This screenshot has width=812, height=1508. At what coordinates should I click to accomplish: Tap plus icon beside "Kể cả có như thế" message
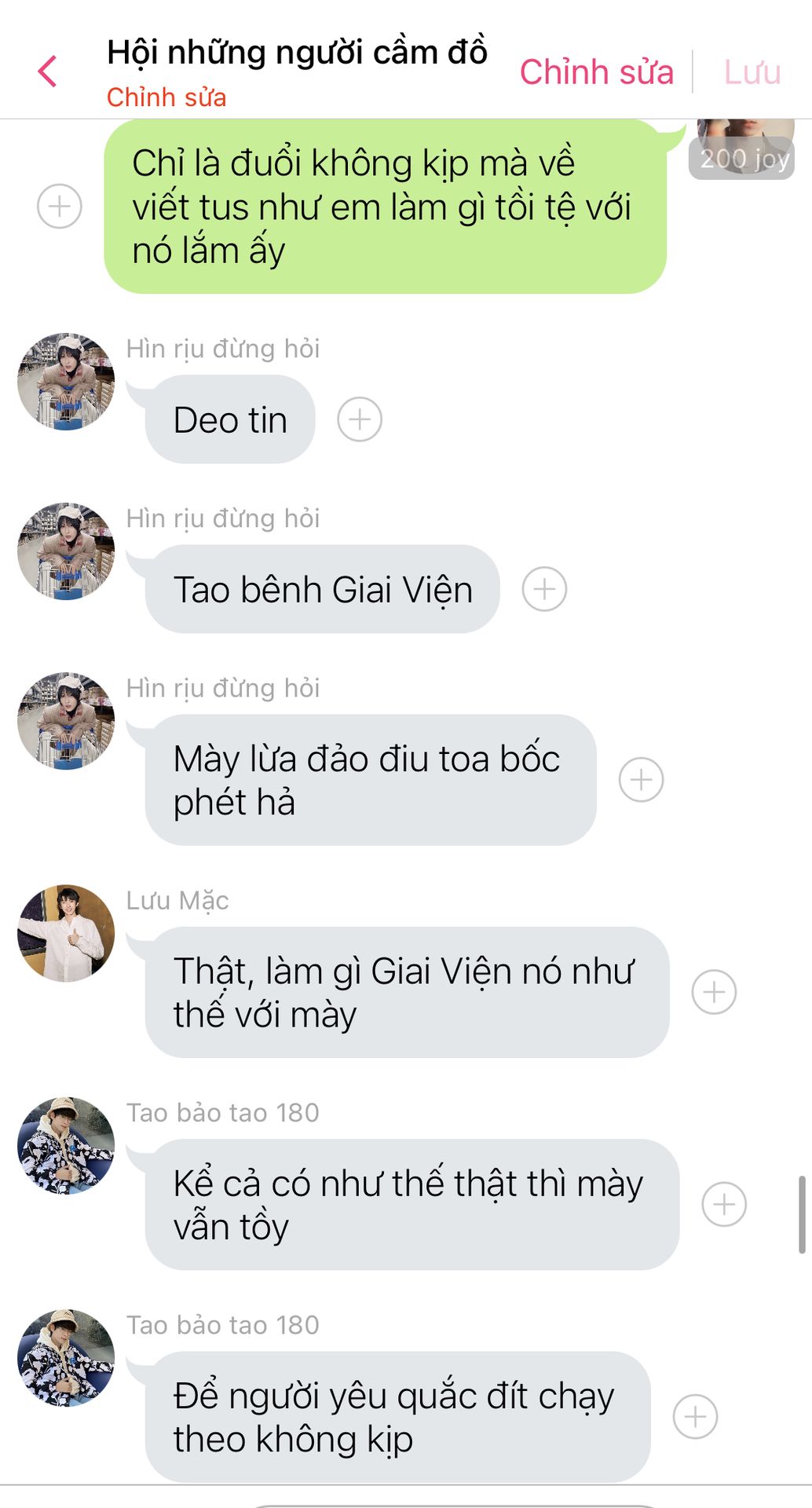(724, 1204)
